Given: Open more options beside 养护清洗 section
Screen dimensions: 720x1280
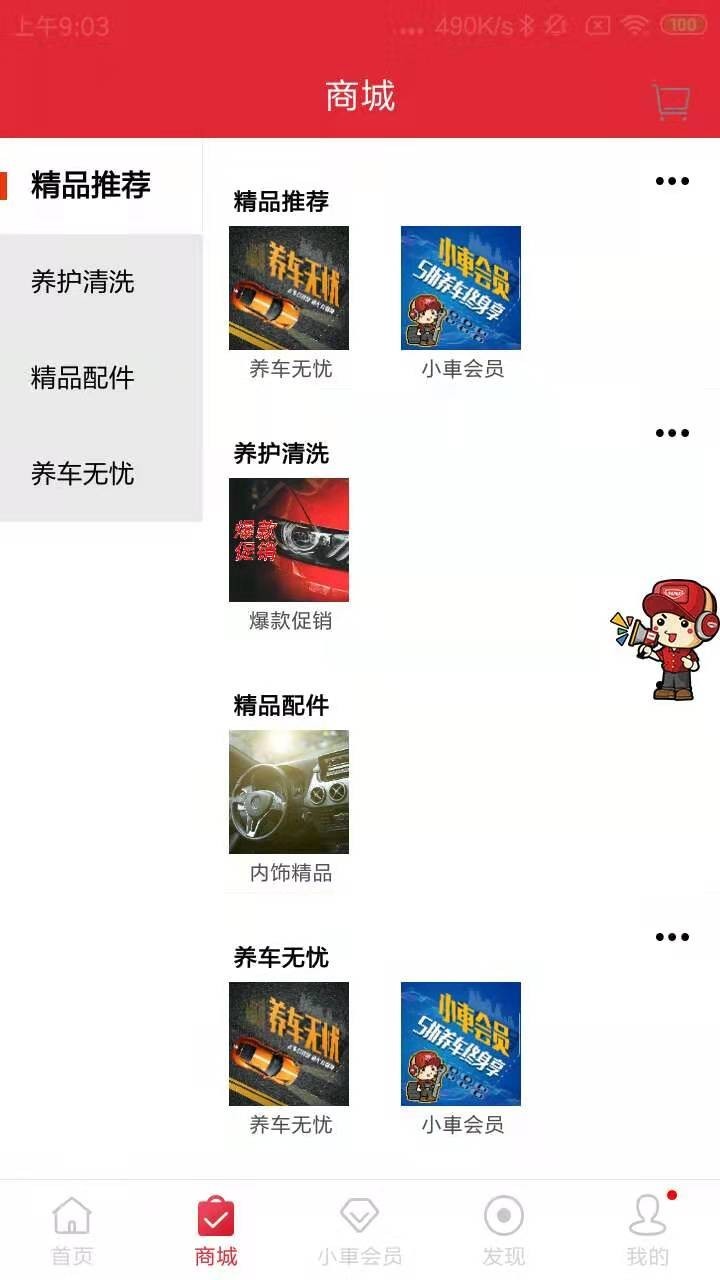Looking at the screenshot, I should 673,433.
